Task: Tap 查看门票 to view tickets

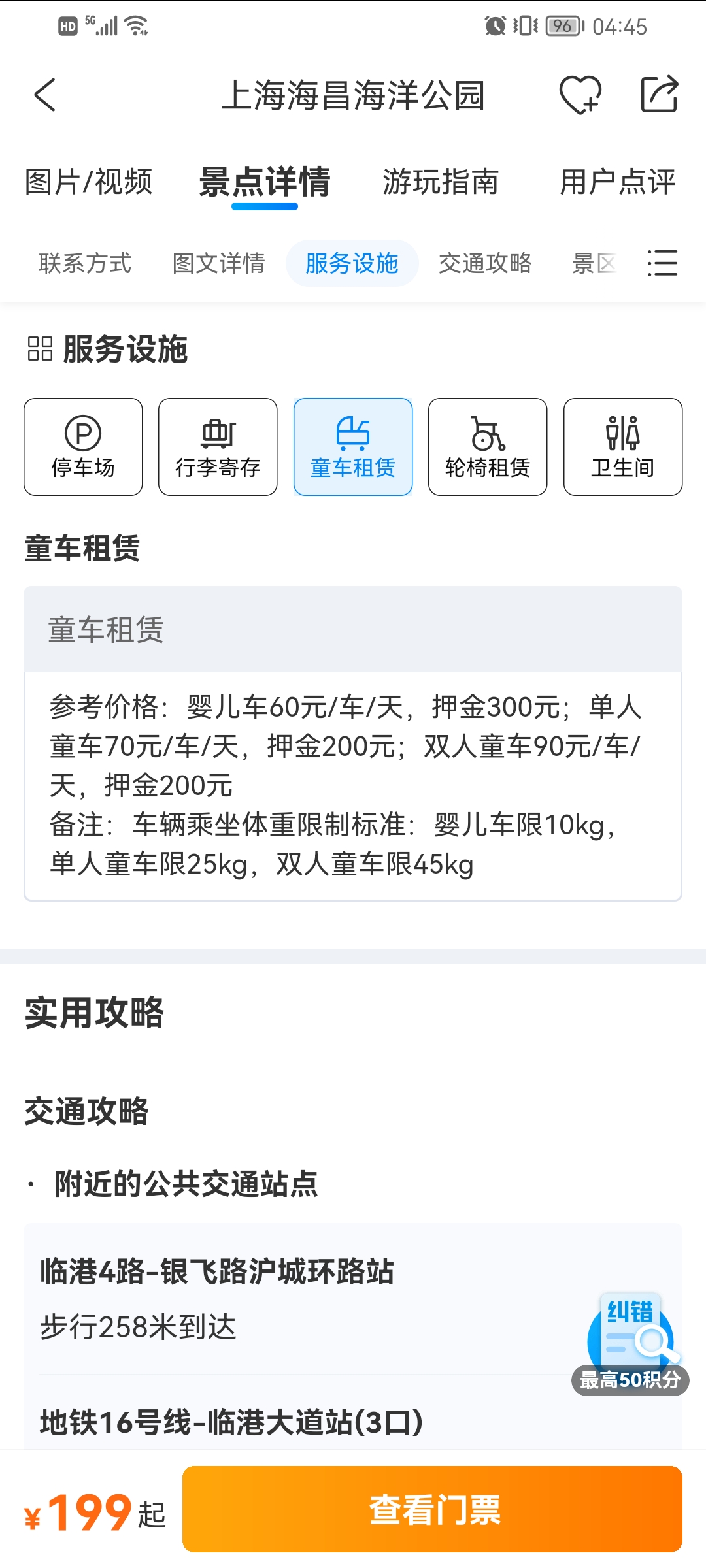Action: (x=432, y=1509)
